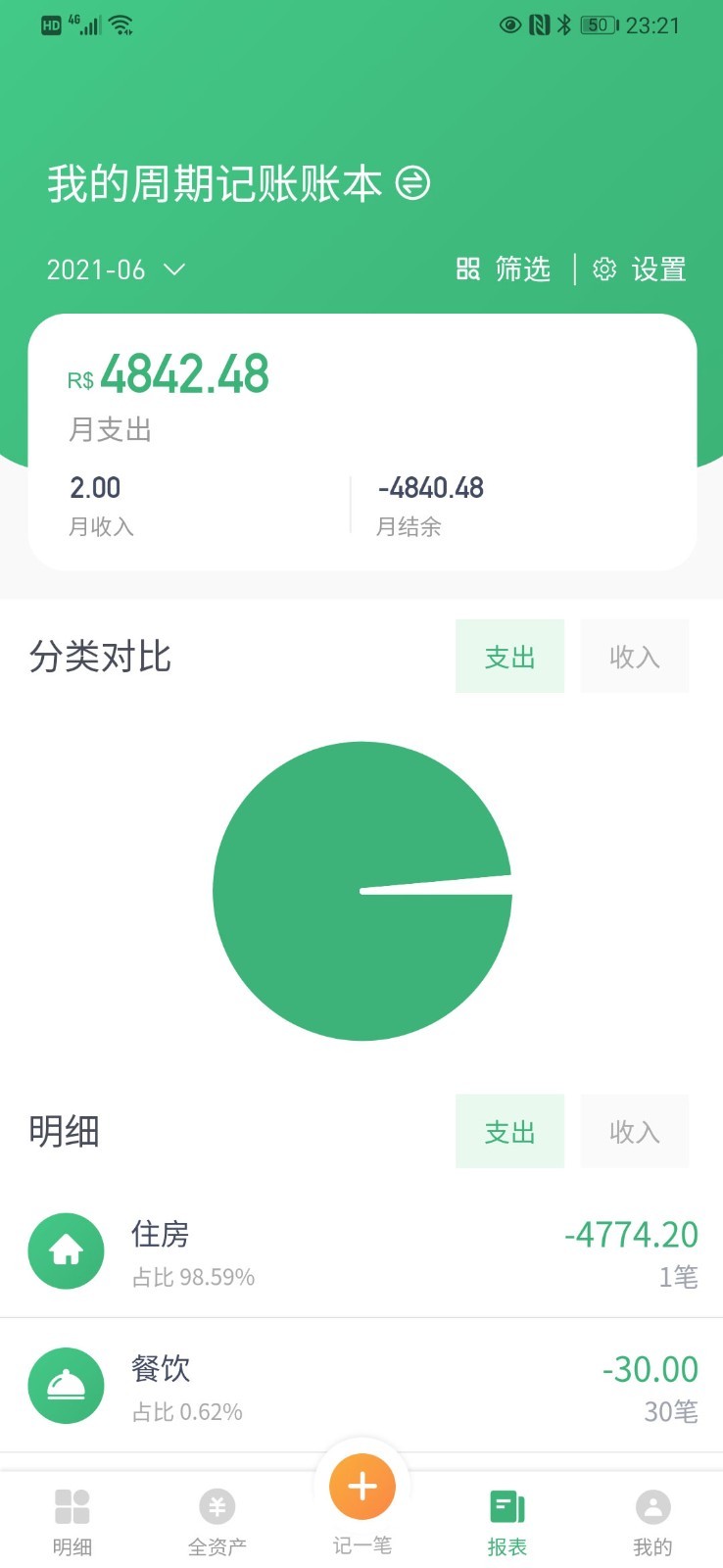Viewport: 723px width, 1568px height.
Task: Select 支出 in 明细 section
Action: [x=509, y=1132]
